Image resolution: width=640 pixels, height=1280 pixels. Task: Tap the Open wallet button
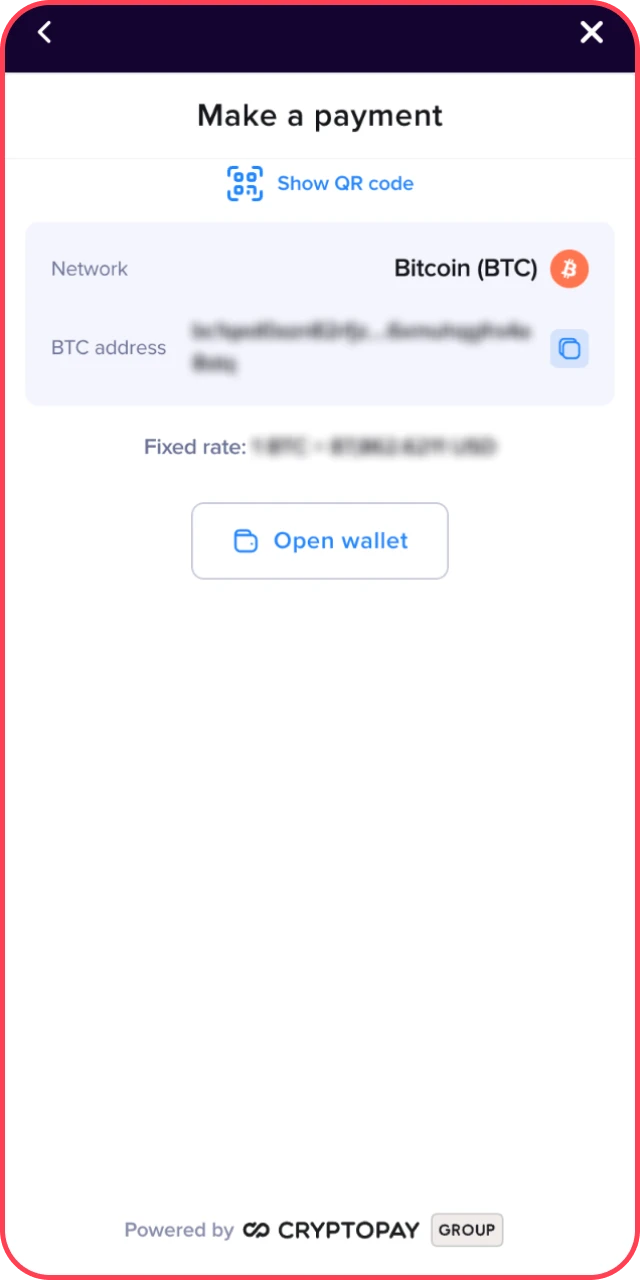point(320,541)
